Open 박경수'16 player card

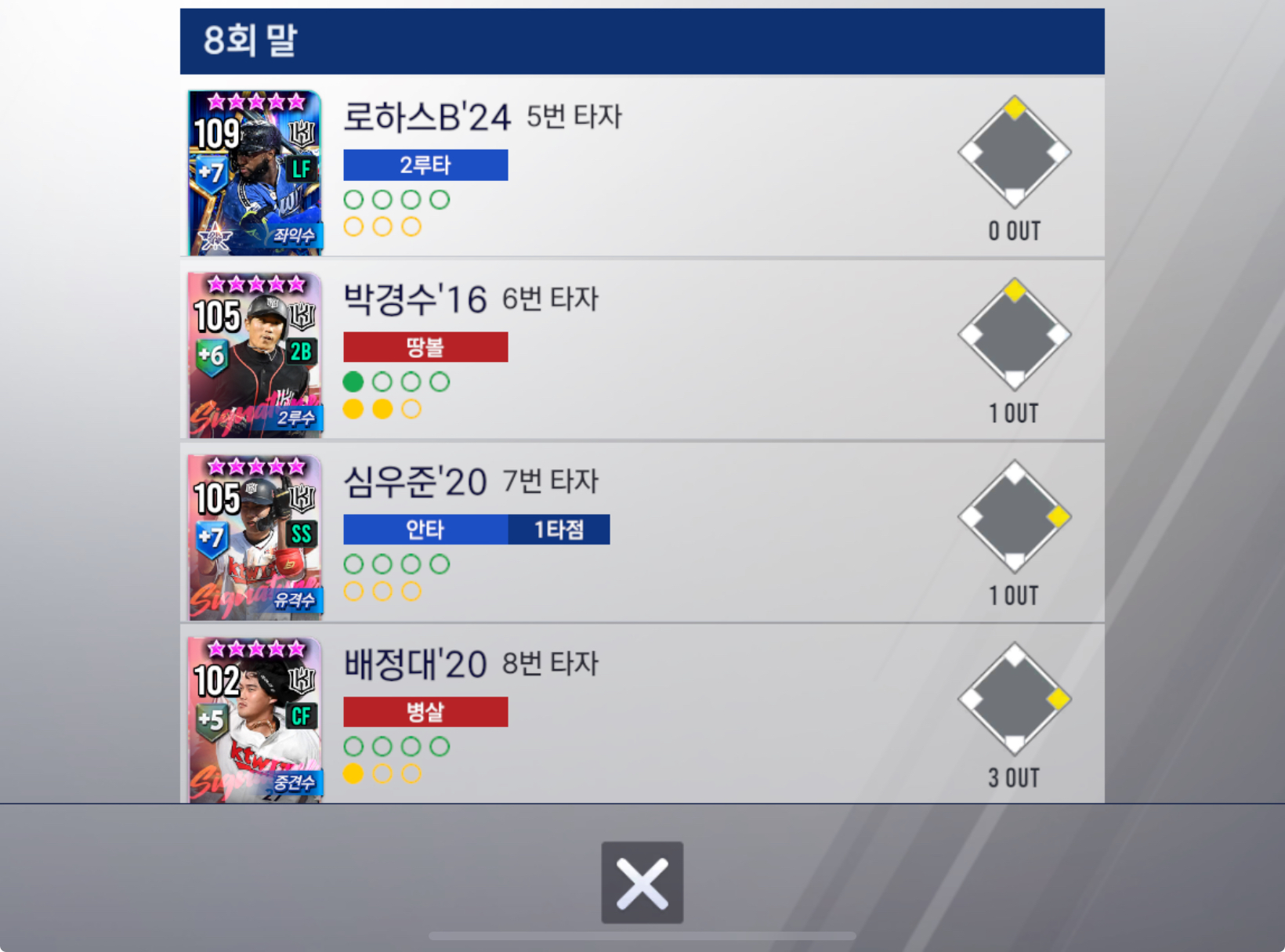click(255, 355)
